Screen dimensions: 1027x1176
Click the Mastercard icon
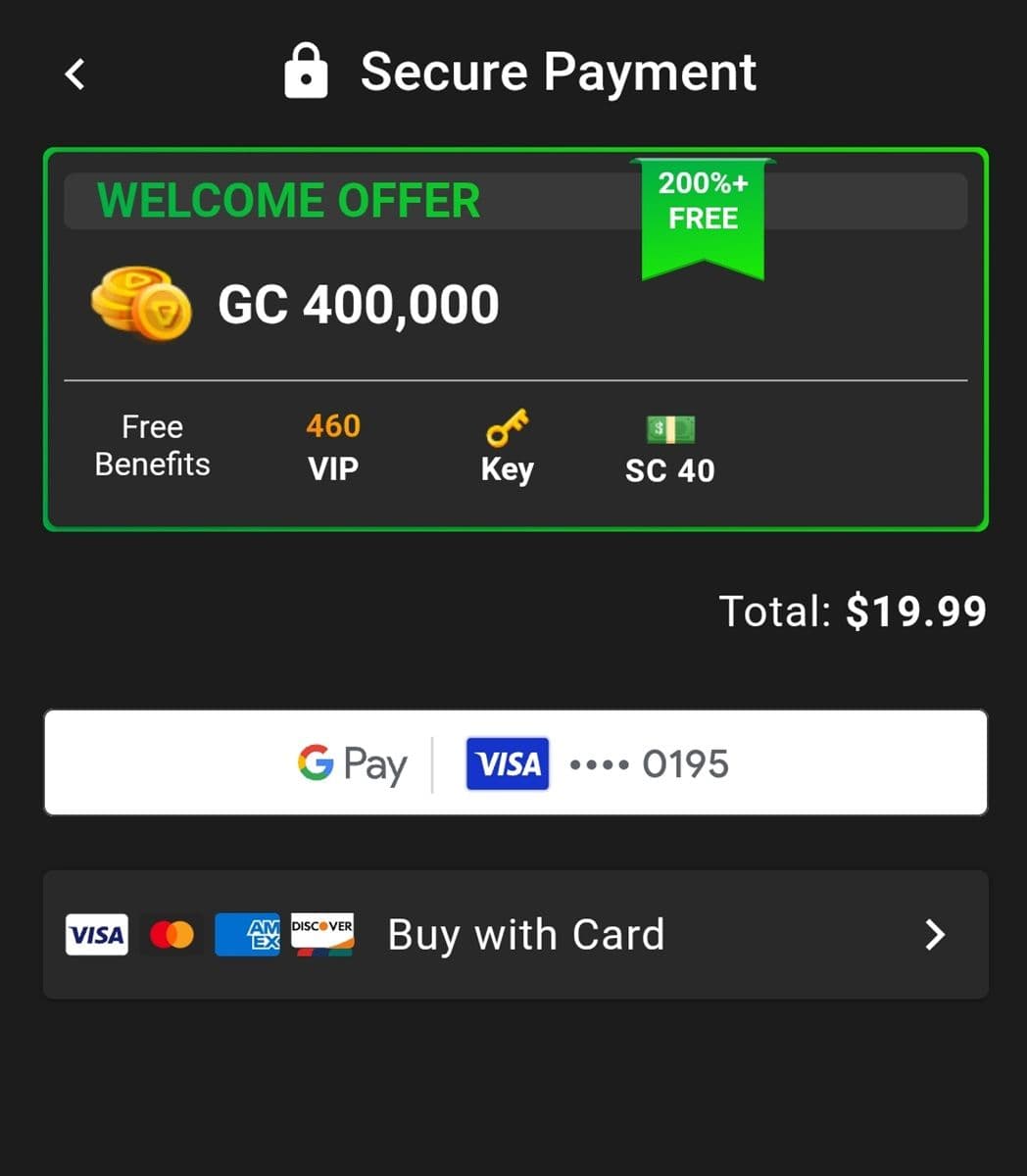click(x=172, y=934)
